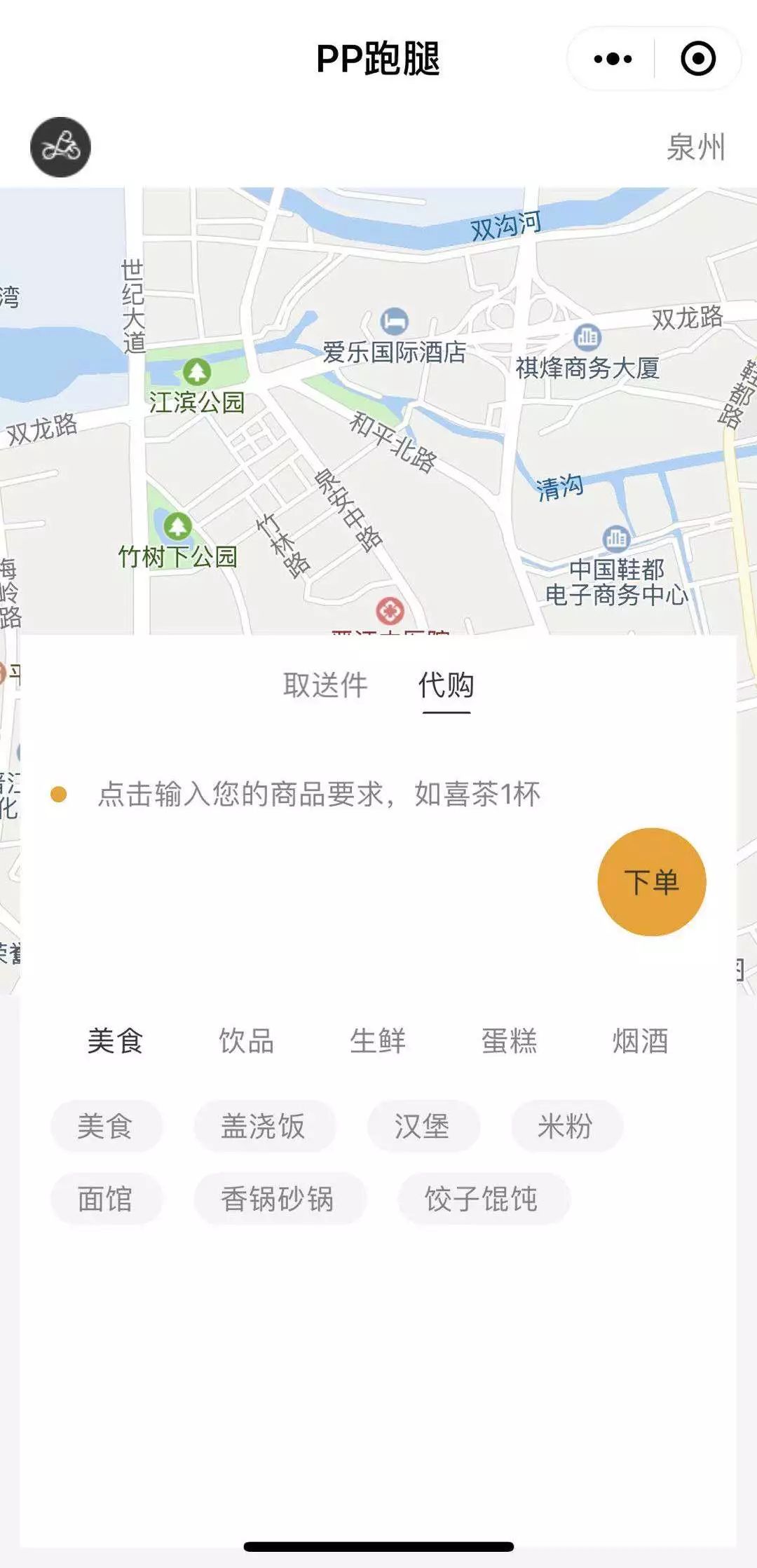The width and height of the screenshot is (757, 1568).
Task: Select the 米粉 chip
Action: click(566, 1127)
